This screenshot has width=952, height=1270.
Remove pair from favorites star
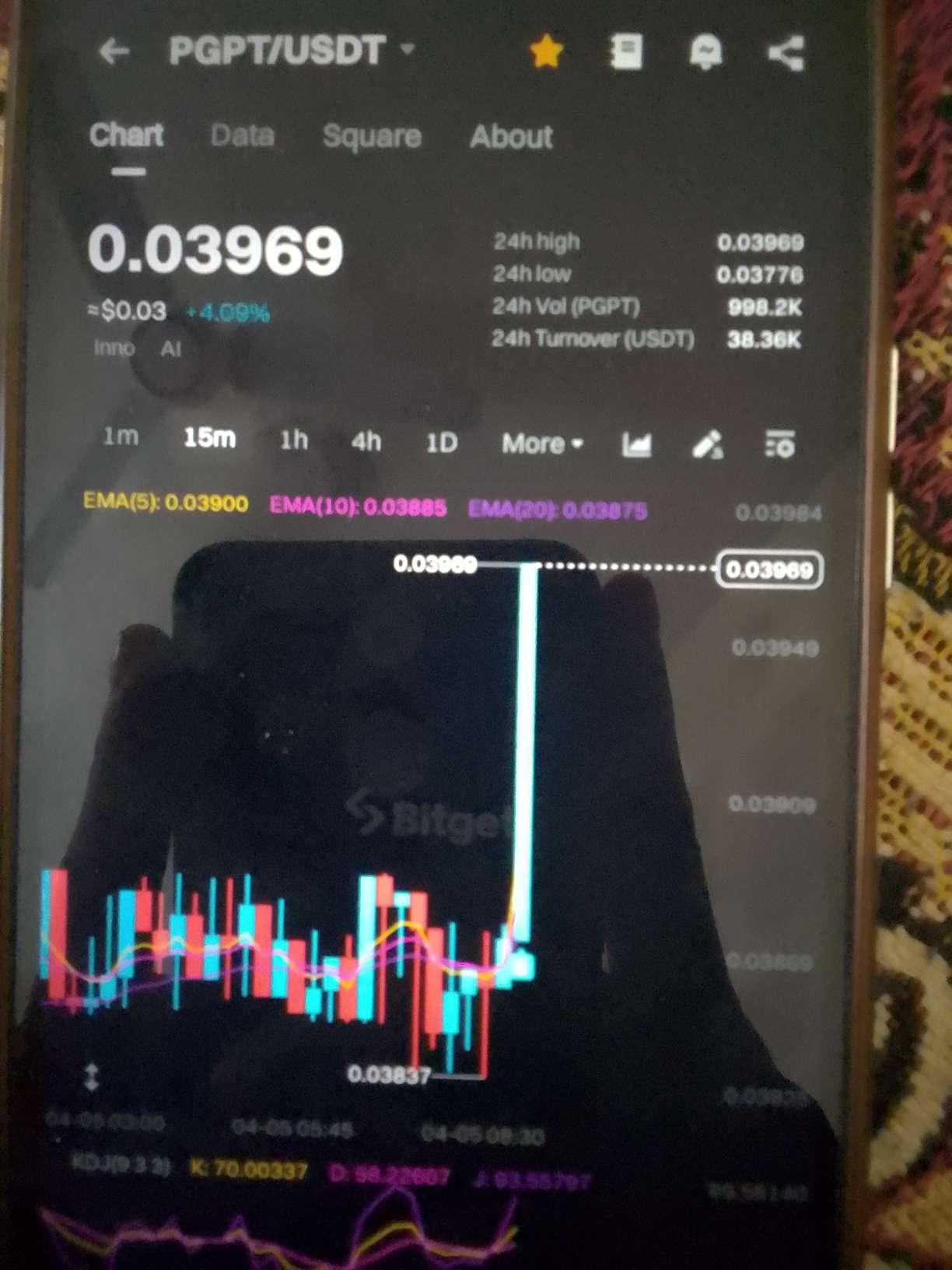(546, 52)
